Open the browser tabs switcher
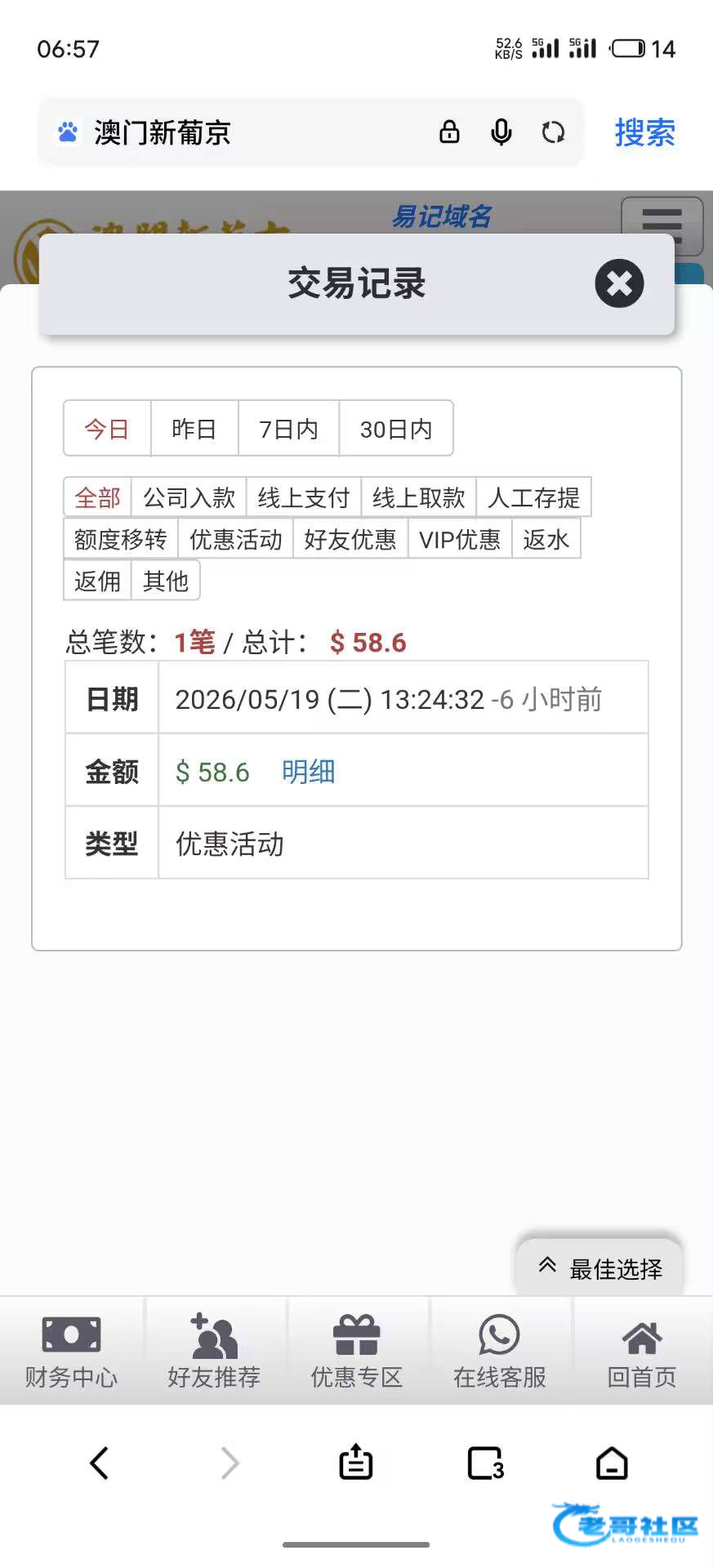The image size is (713, 1568). [485, 1463]
